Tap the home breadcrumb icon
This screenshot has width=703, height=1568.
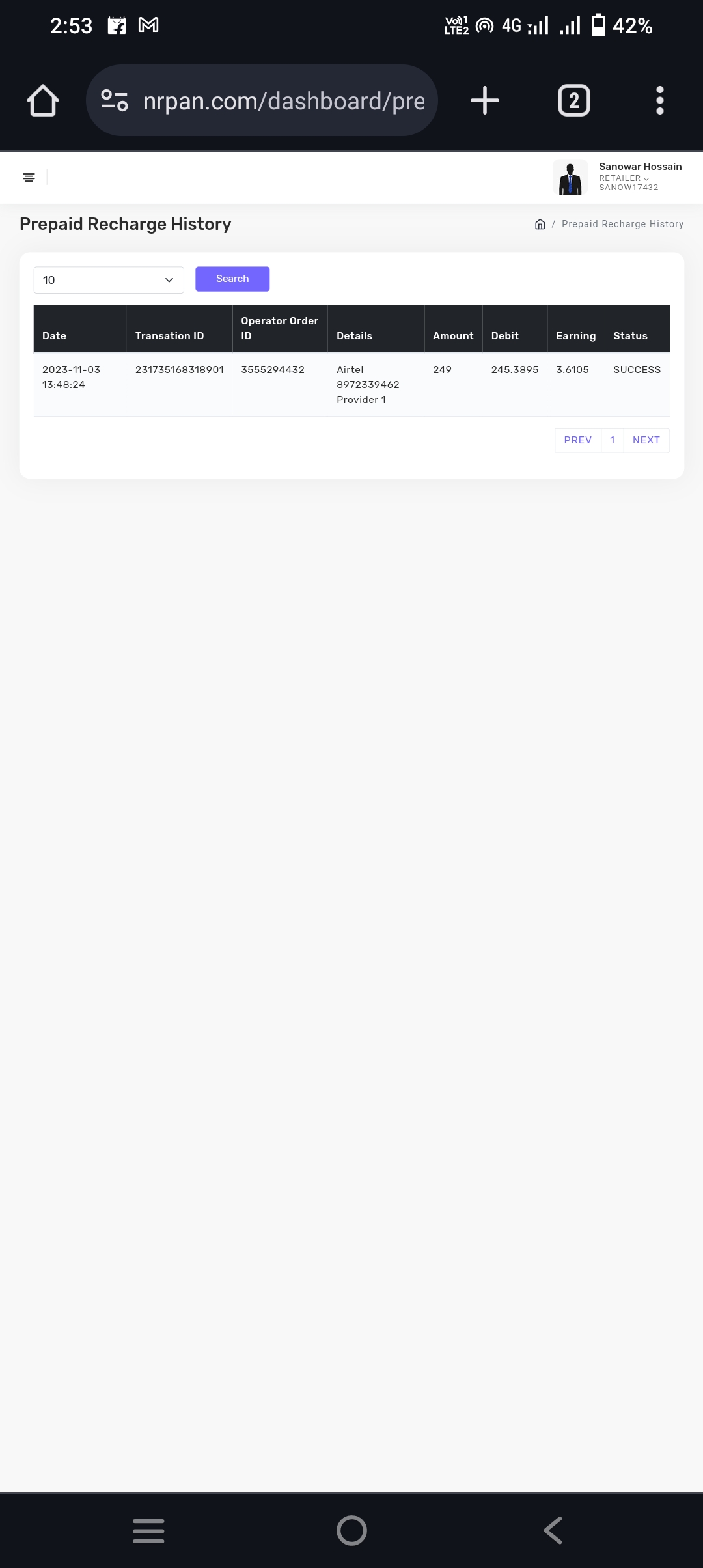[x=540, y=224]
